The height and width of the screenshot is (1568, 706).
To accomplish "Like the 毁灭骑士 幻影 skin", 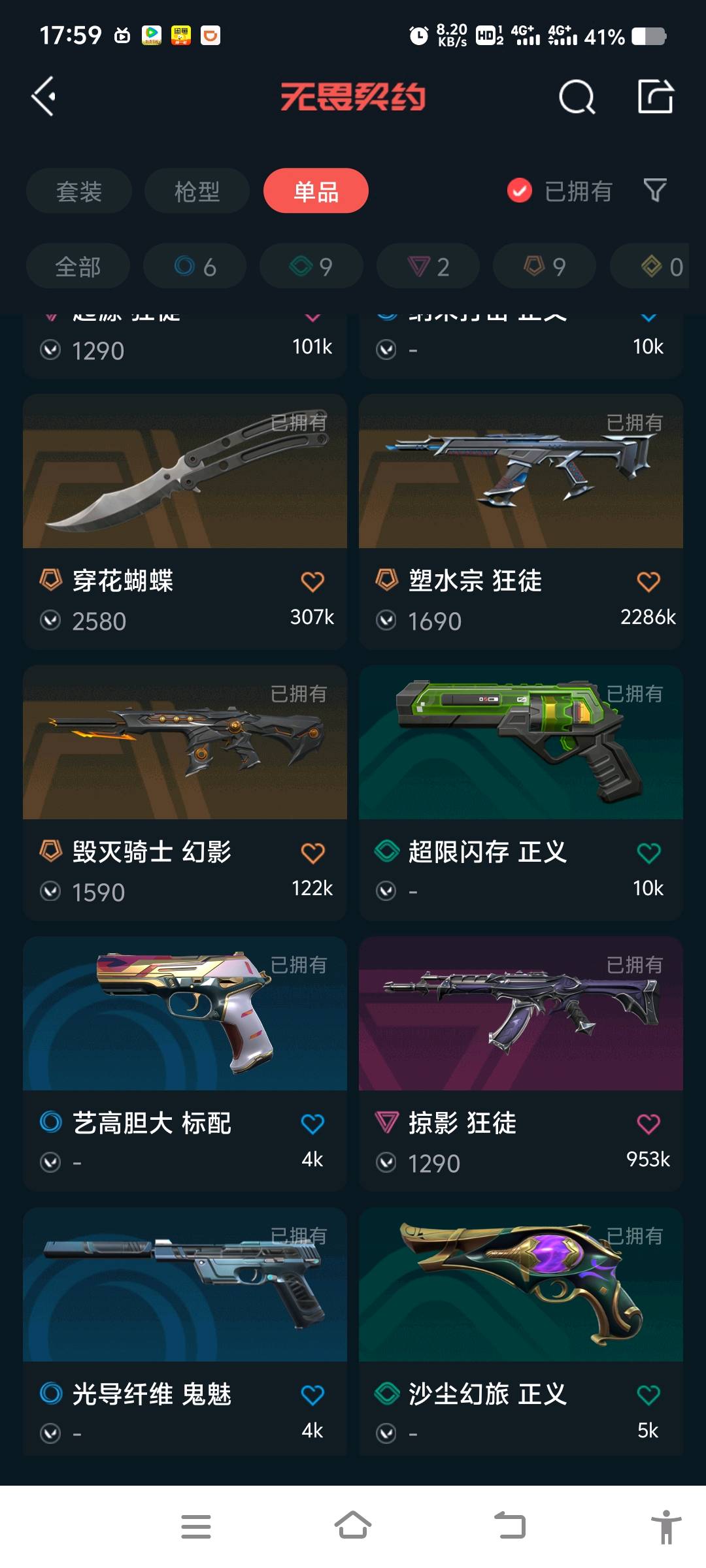I will point(312,853).
